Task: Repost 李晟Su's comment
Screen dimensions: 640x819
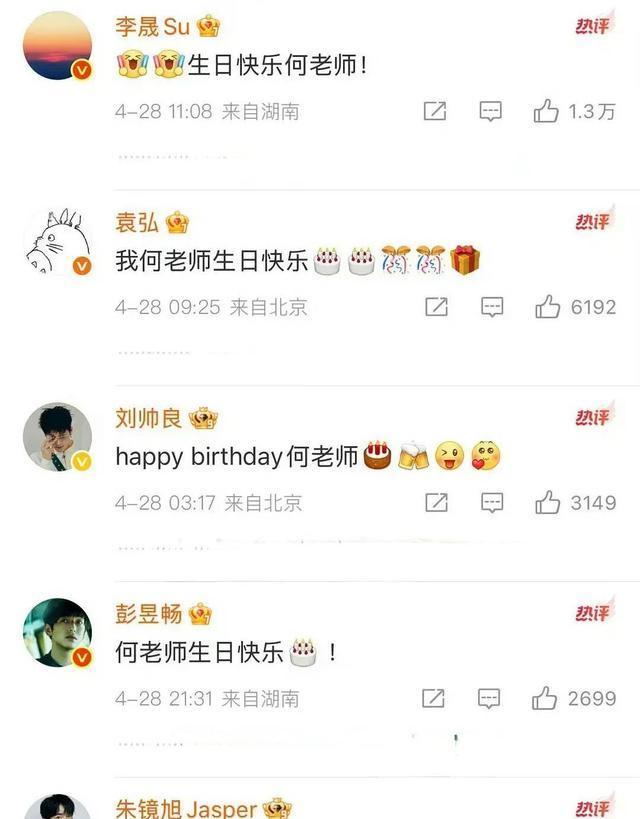Action: point(435,111)
